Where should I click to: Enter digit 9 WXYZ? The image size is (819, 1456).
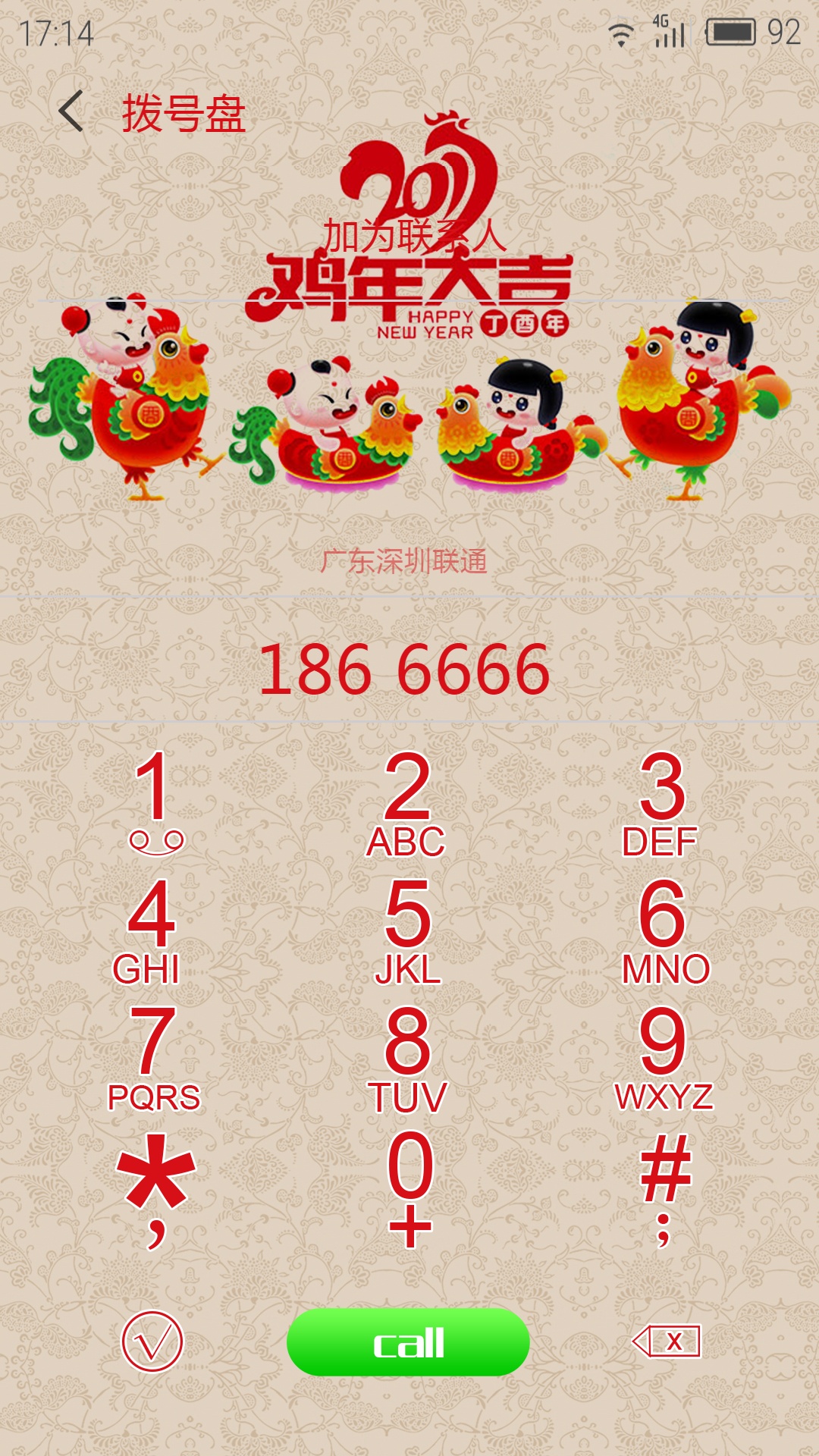[x=664, y=1059]
